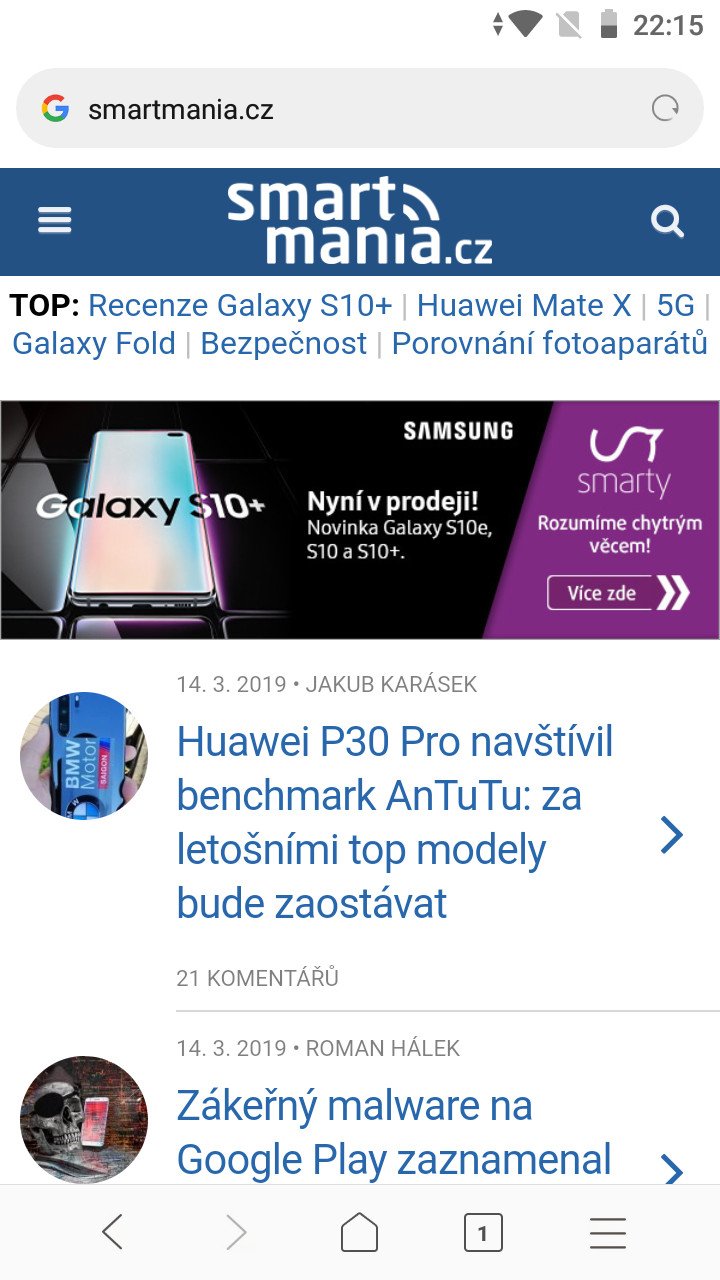The width and height of the screenshot is (720, 1280).
Task: Open the tab switcher showing 1 tab
Action: click(x=483, y=1233)
